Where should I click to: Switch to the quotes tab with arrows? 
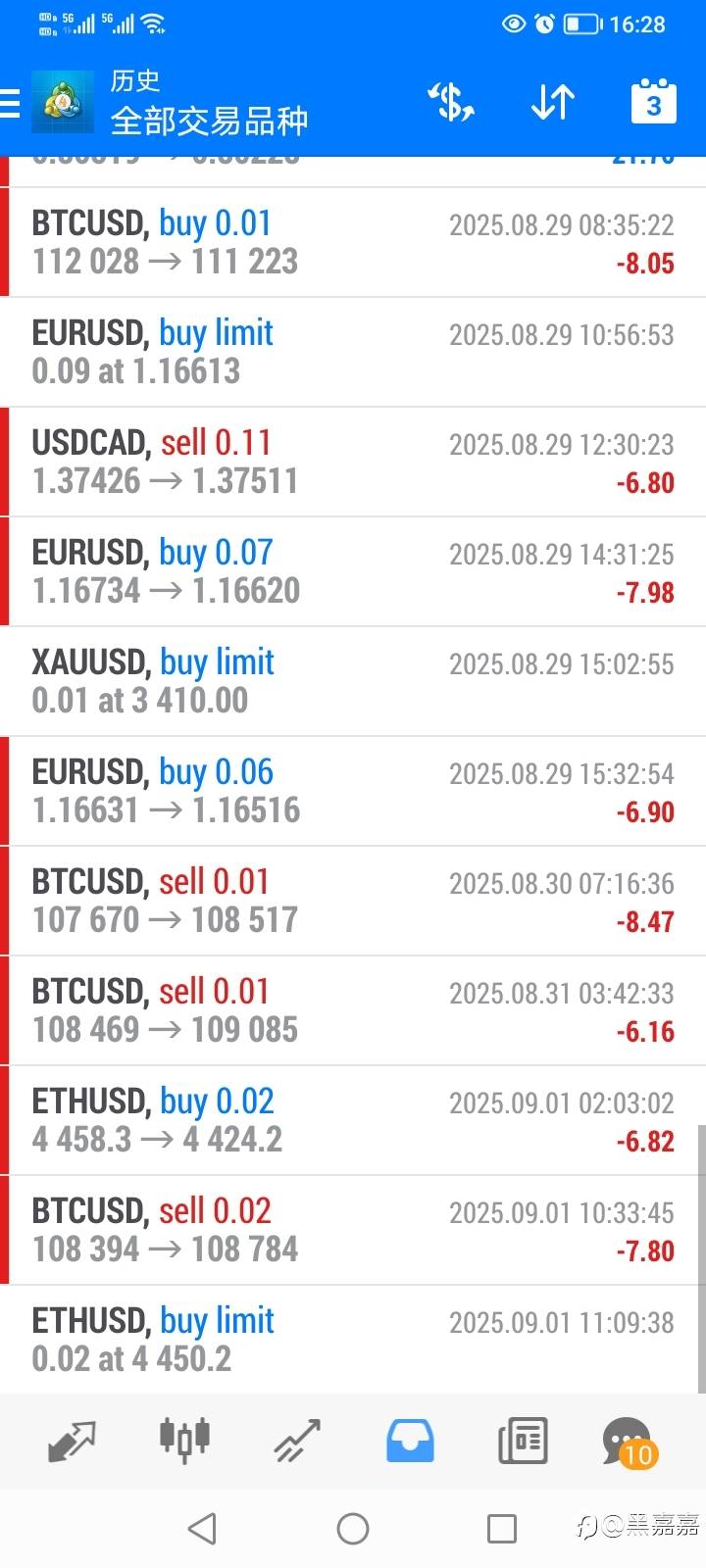[x=73, y=1442]
